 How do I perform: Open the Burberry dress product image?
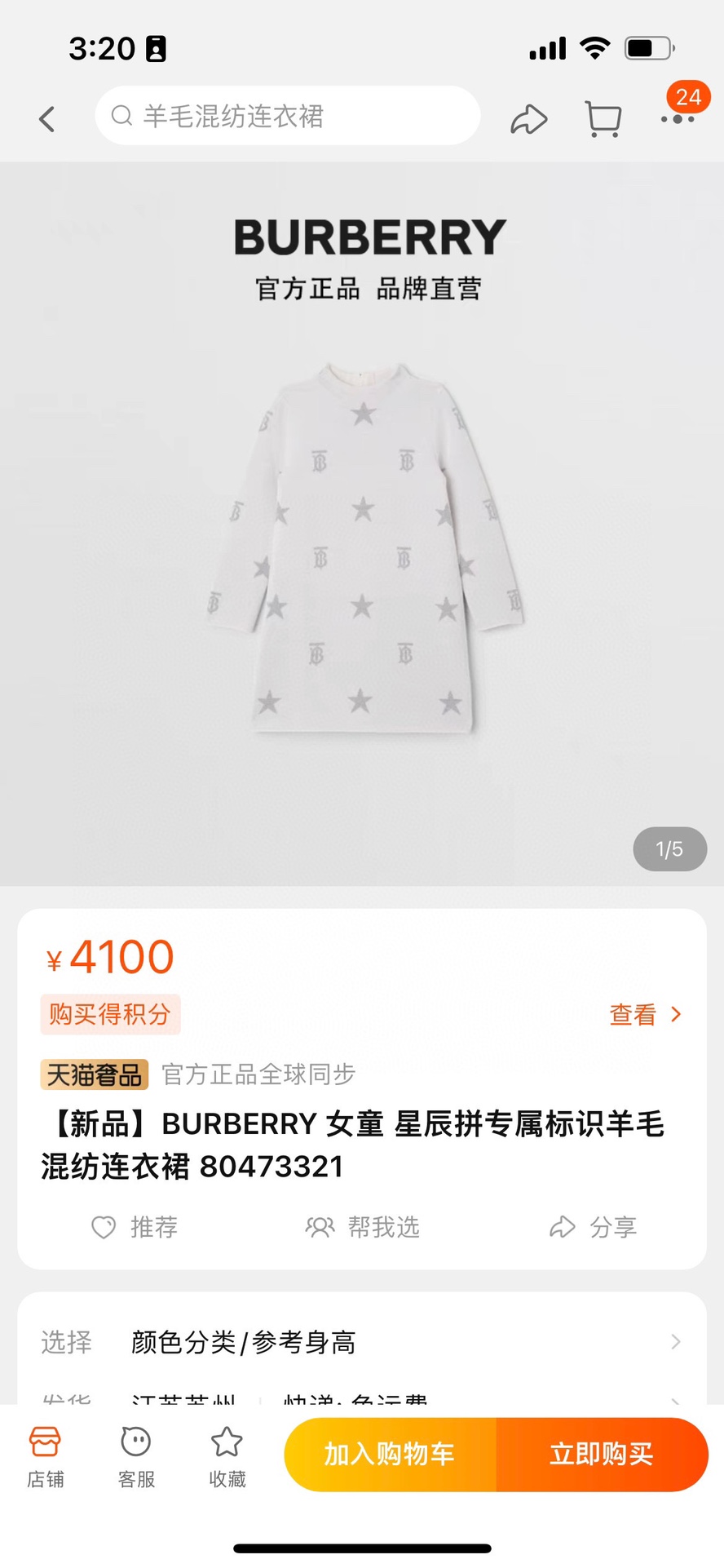click(x=362, y=547)
